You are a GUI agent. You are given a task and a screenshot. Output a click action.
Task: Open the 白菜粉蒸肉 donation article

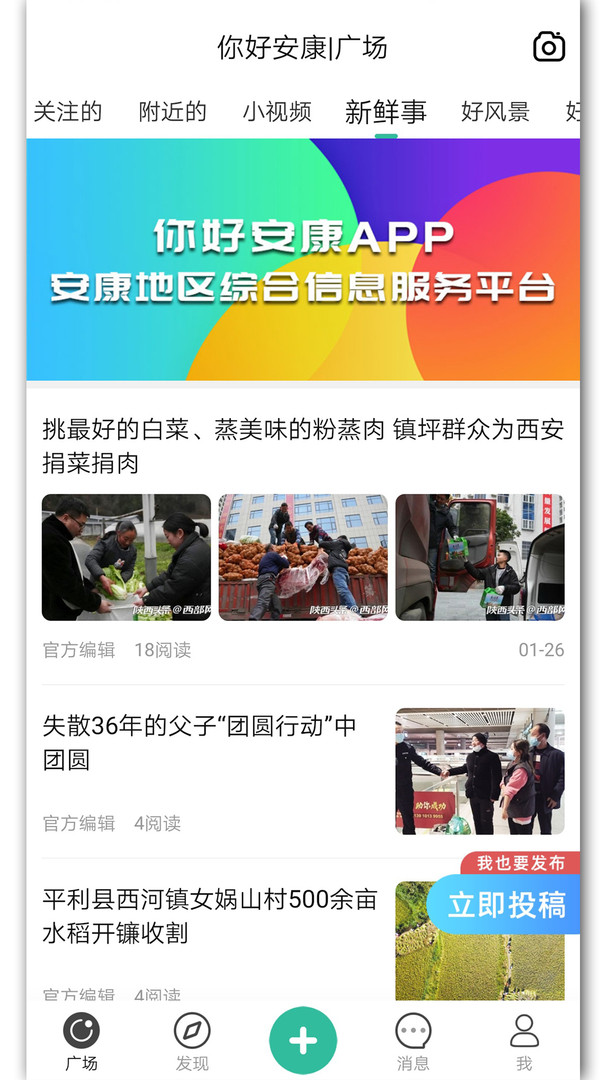coord(303,446)
